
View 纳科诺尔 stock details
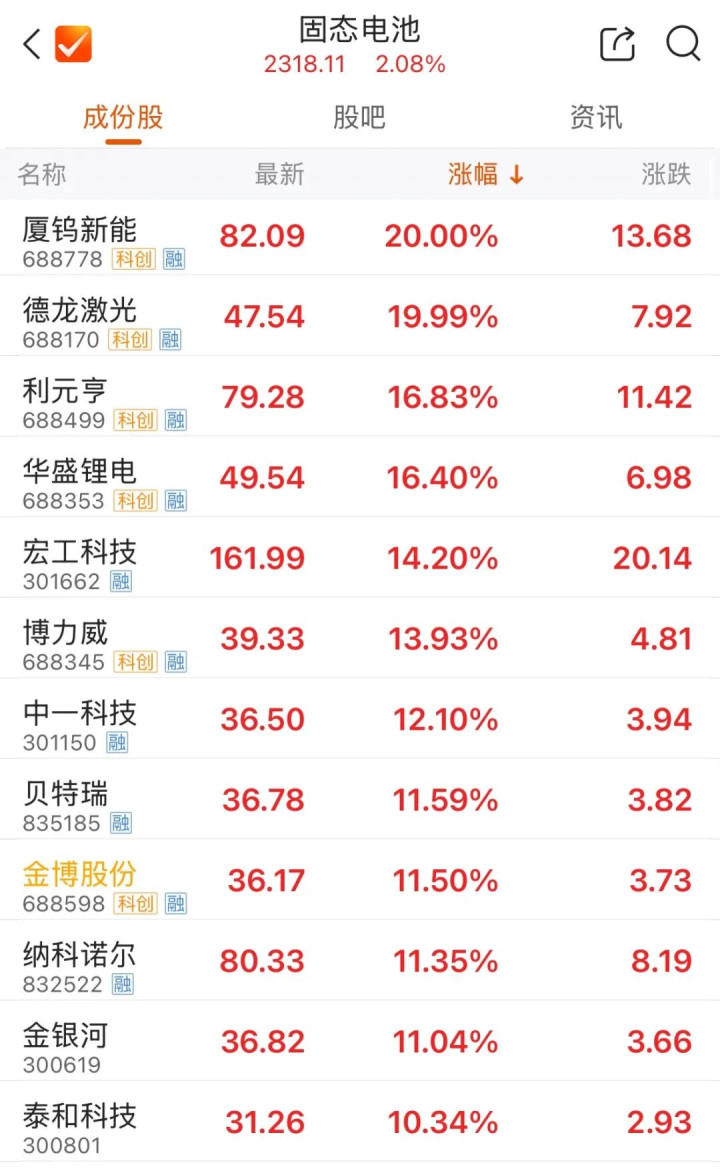pyautogui.click(x=80, y=961)
